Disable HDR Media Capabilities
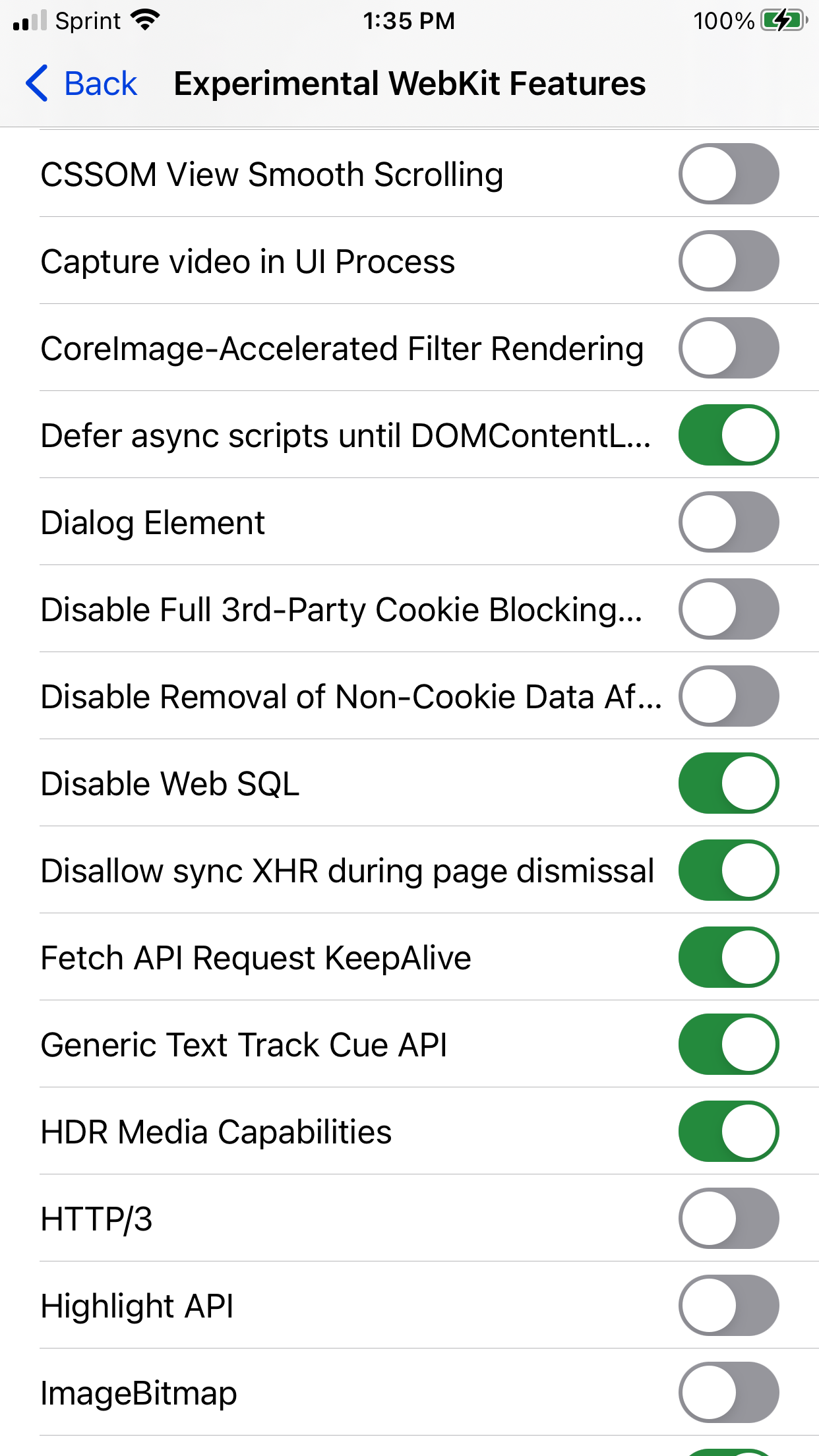Image resolution: width=819 pixels, height=1456 pixels. pyautogui.click(x=728, y=1132)
